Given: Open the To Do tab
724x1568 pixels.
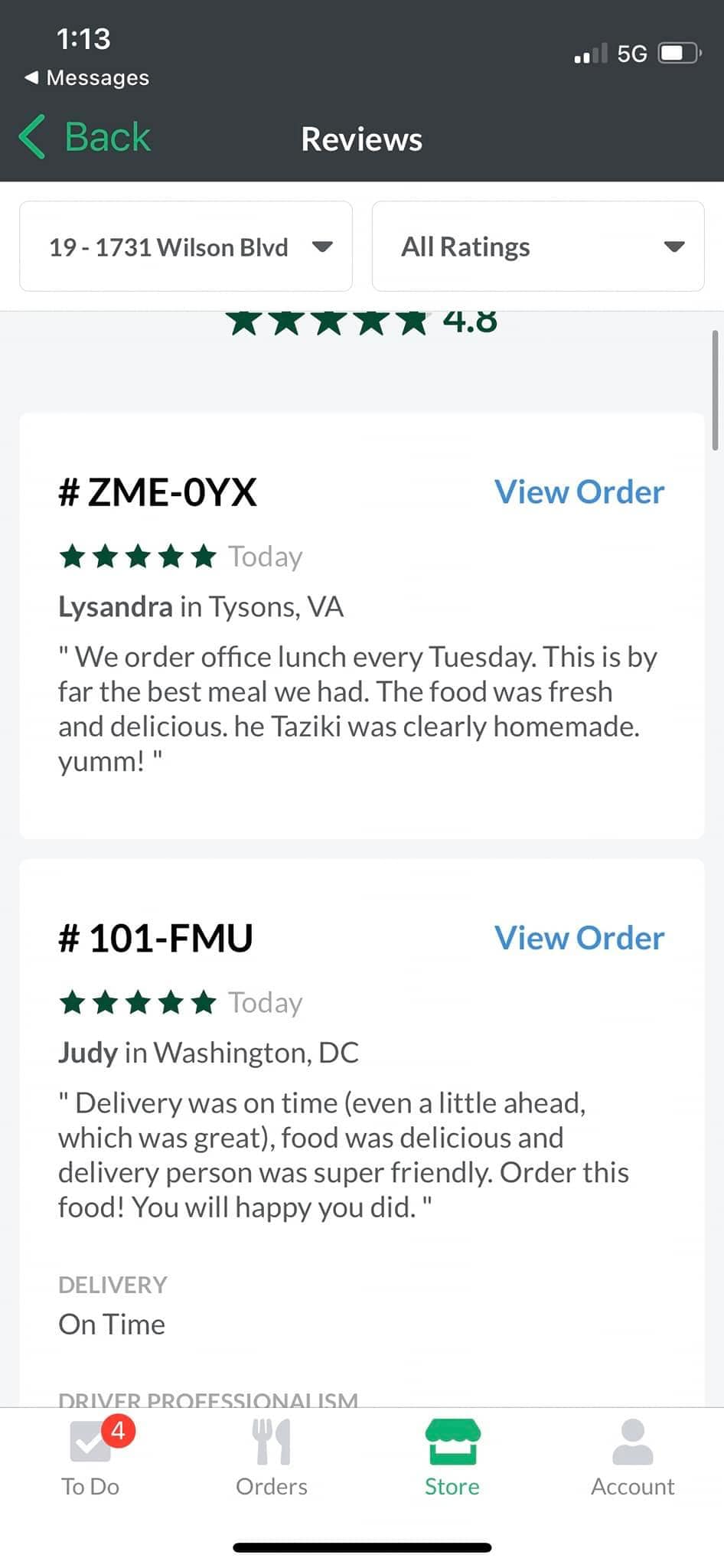Looking at the screenshot, I should 90,1458.
